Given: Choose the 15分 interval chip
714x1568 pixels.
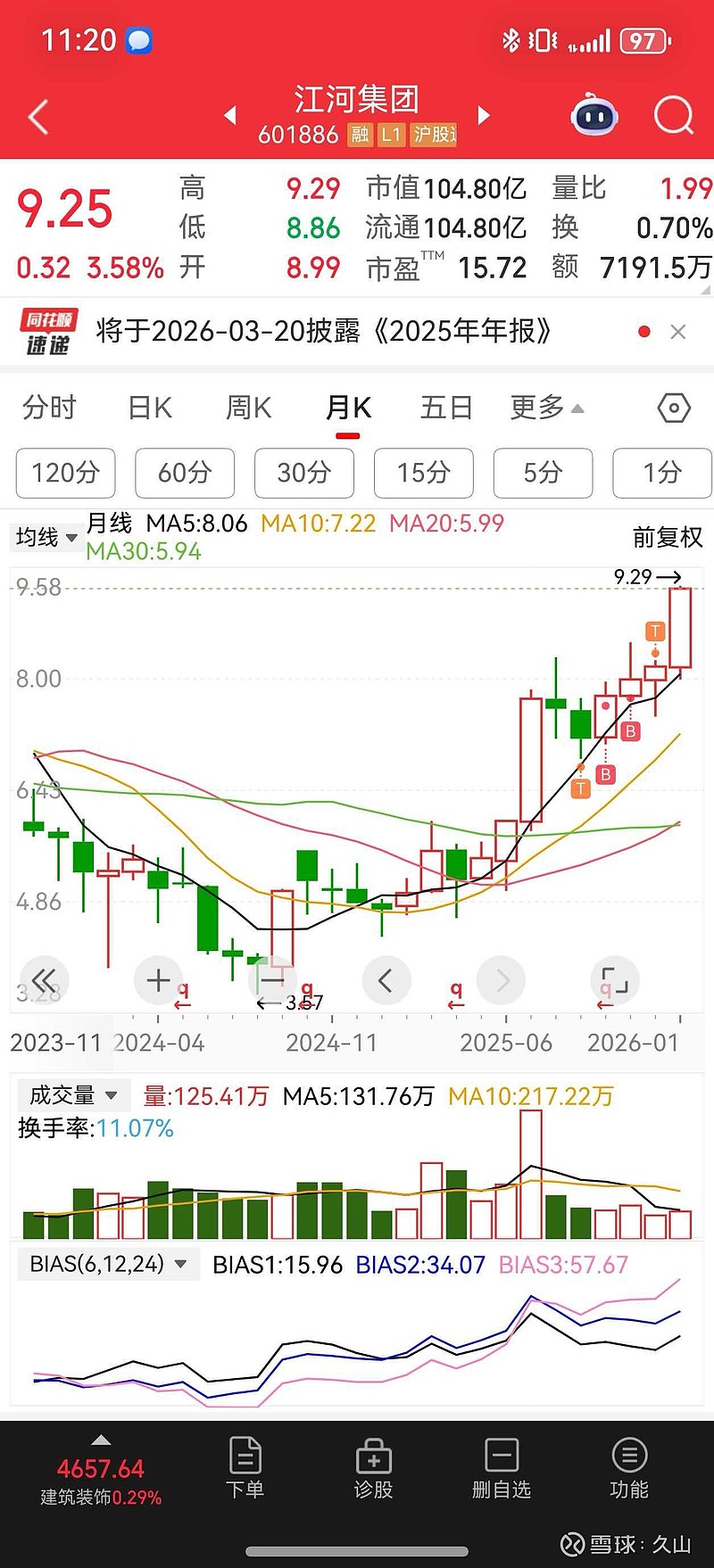Looking at the screenshot, I should pos(423,473).
